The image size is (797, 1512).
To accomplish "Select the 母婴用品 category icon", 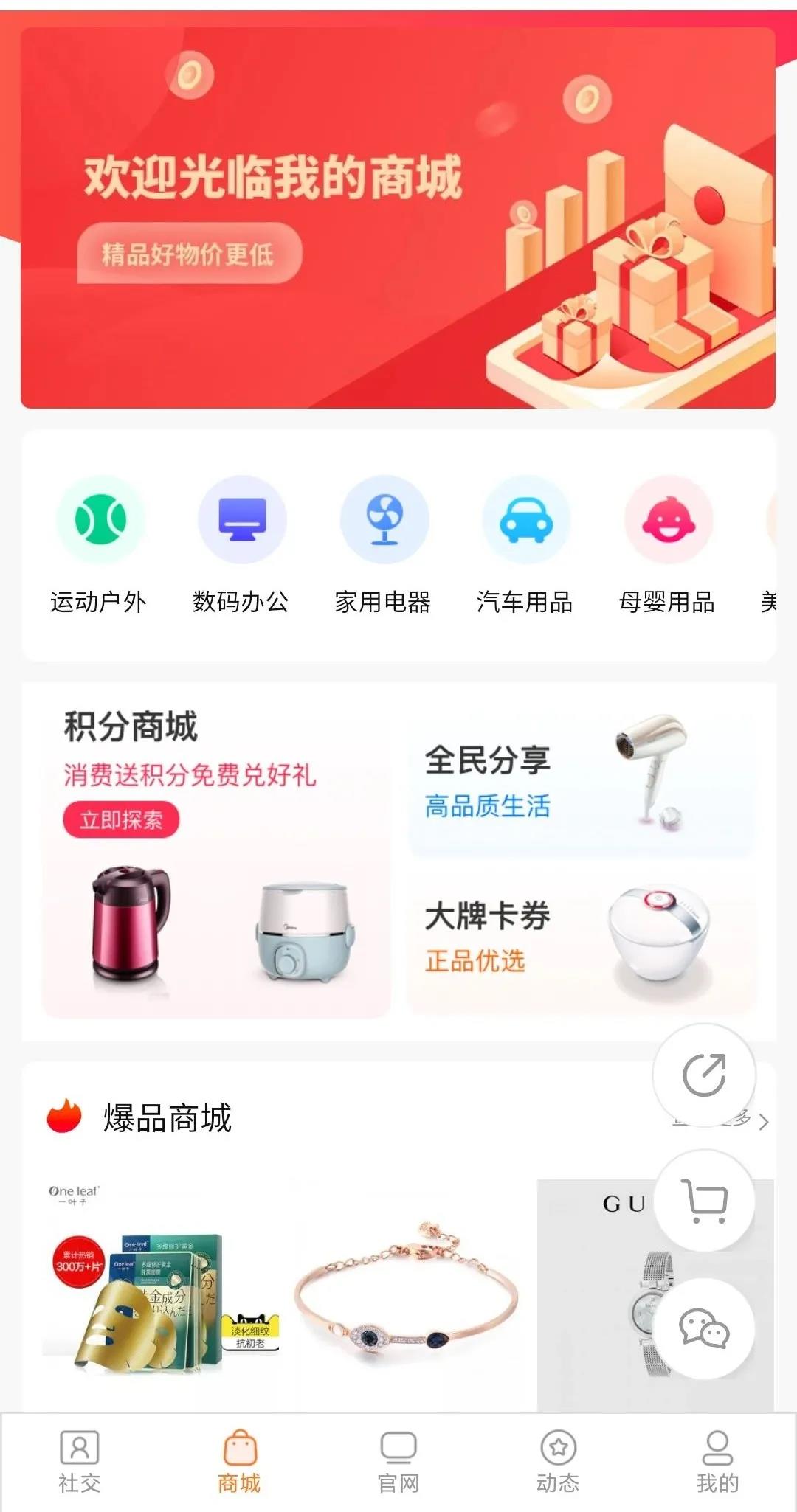I will click(667, 520).
